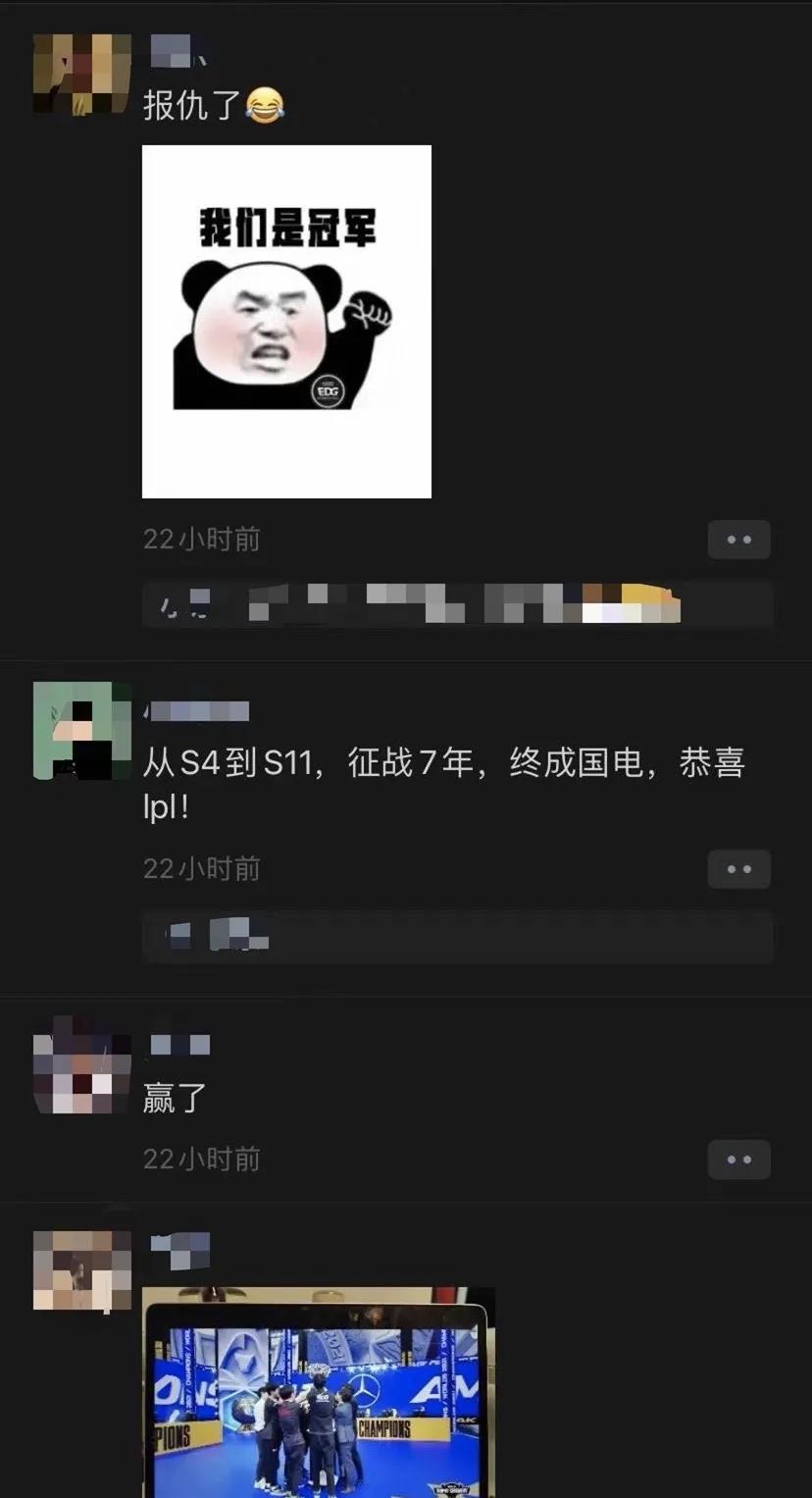Open avatar of the "报仇了" poster

(82, 75)
